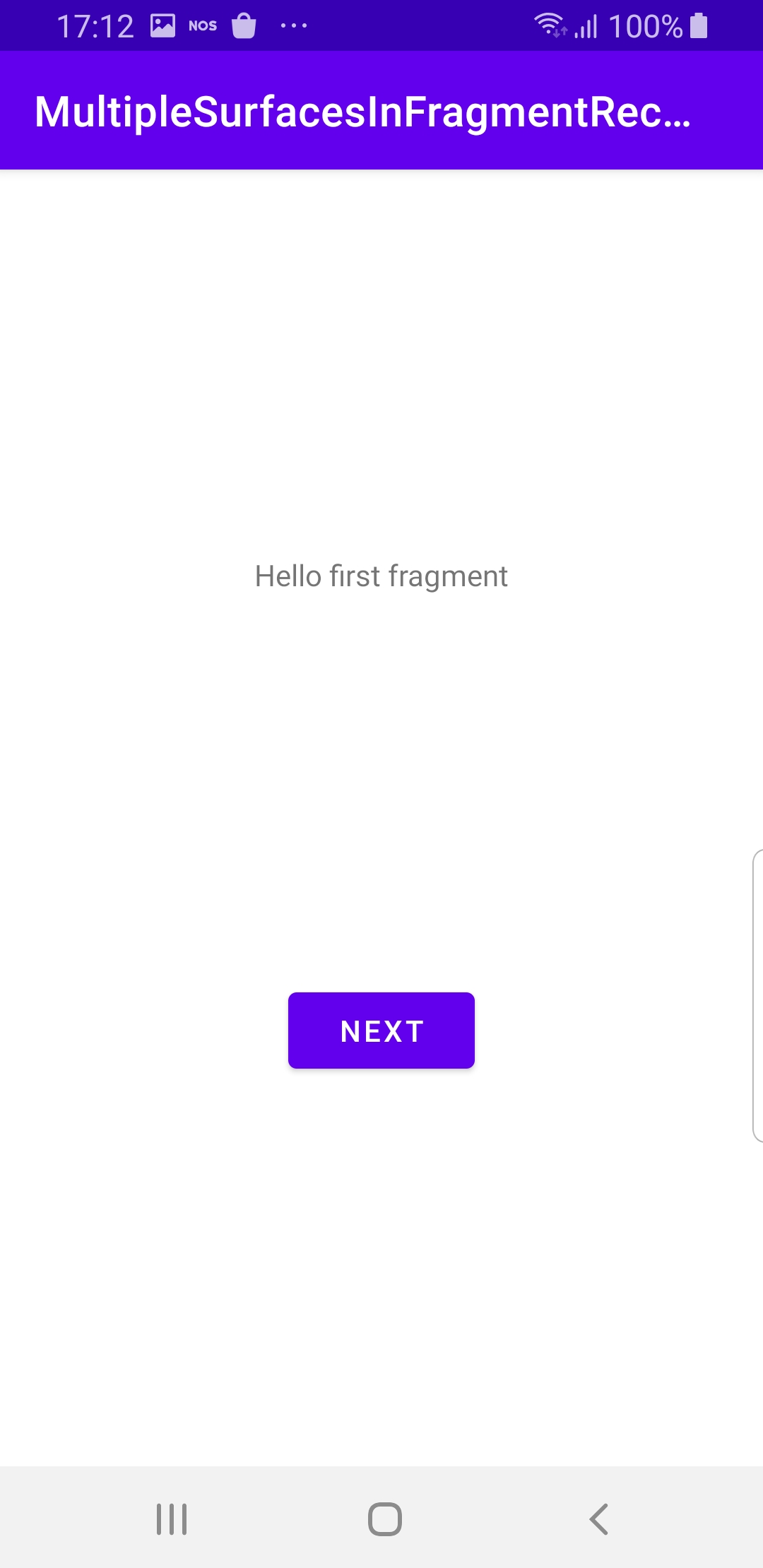Open recent apps from navigation bar
The height and width of the screenshot is (1568, 763).
(x=172, y=1519)
